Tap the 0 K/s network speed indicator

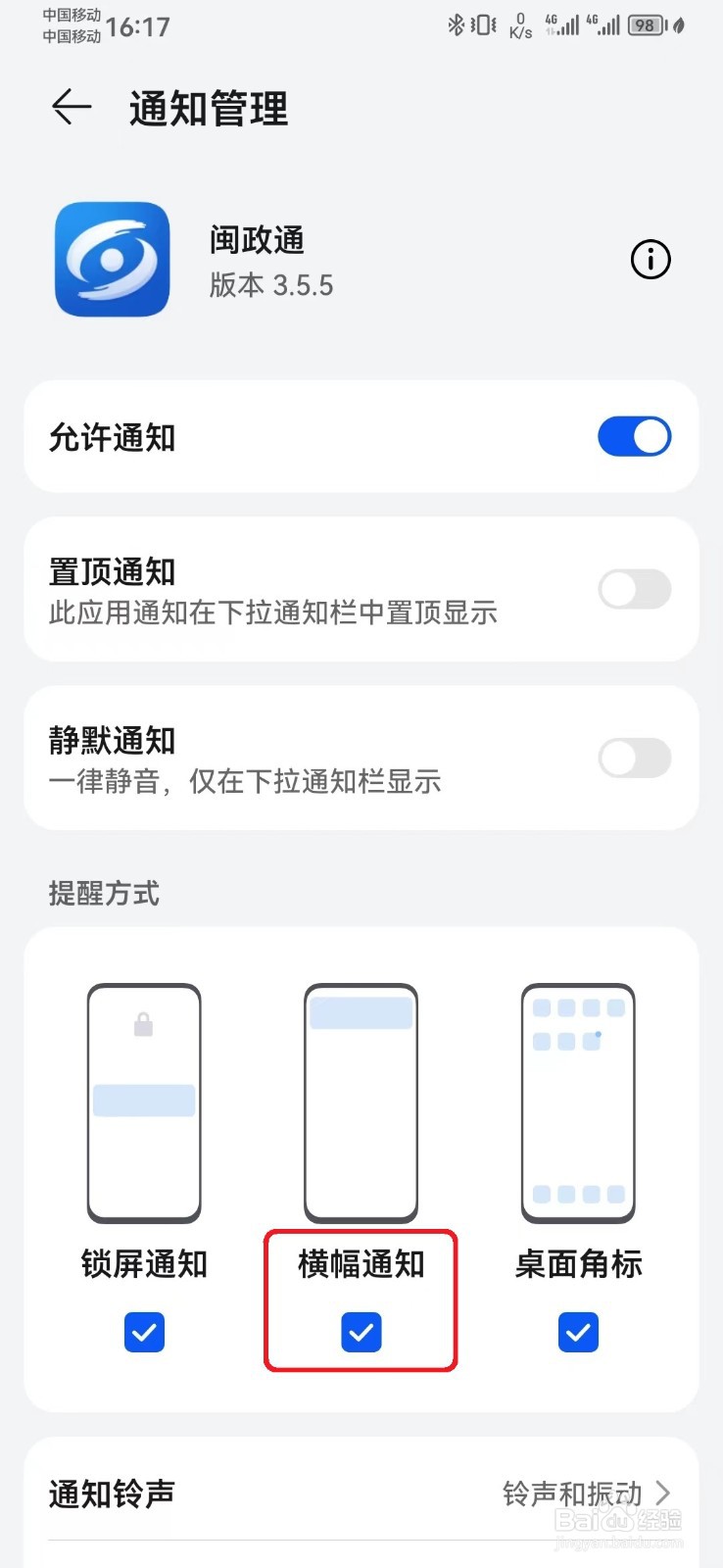pyautogui.click(x=520, y=25)
